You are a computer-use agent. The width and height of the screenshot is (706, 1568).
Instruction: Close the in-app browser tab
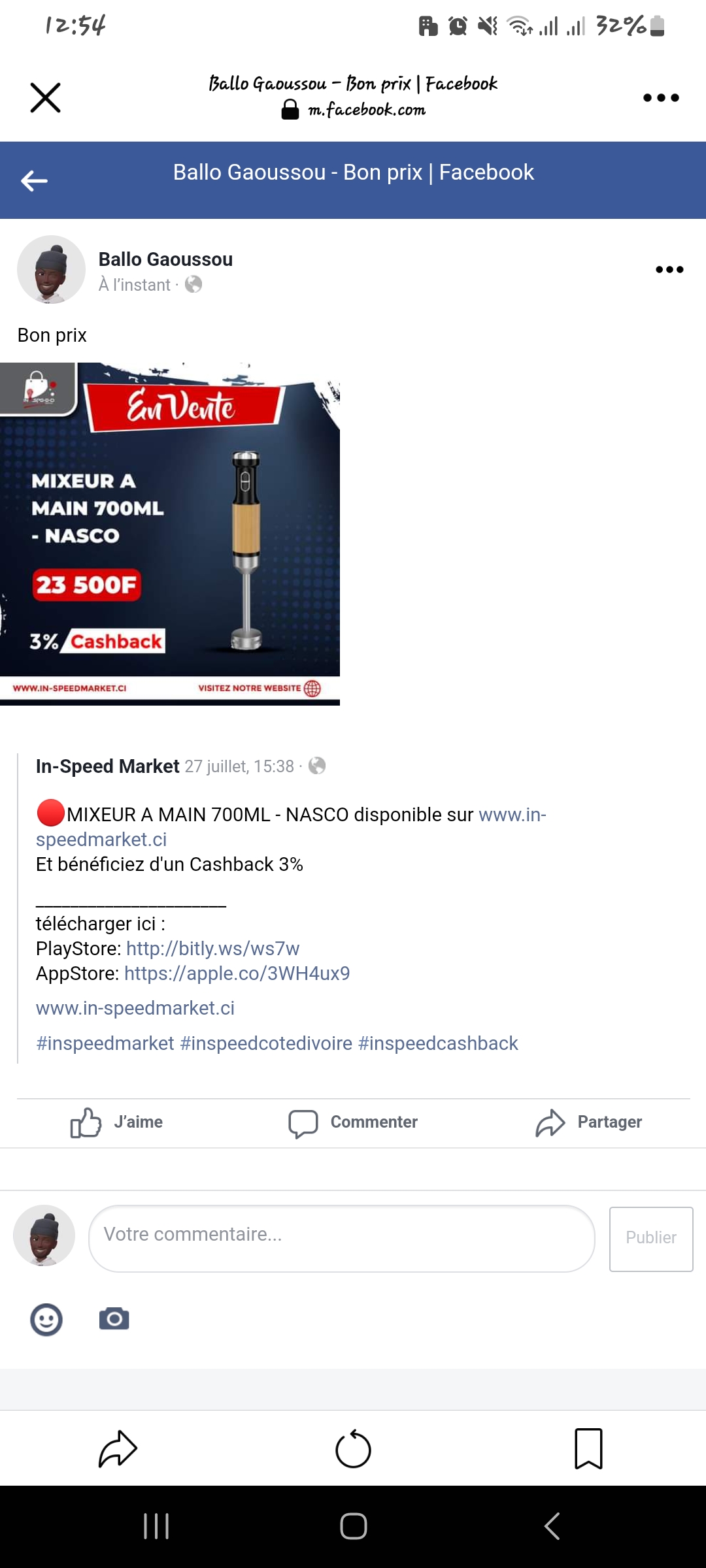click(45, 98)
